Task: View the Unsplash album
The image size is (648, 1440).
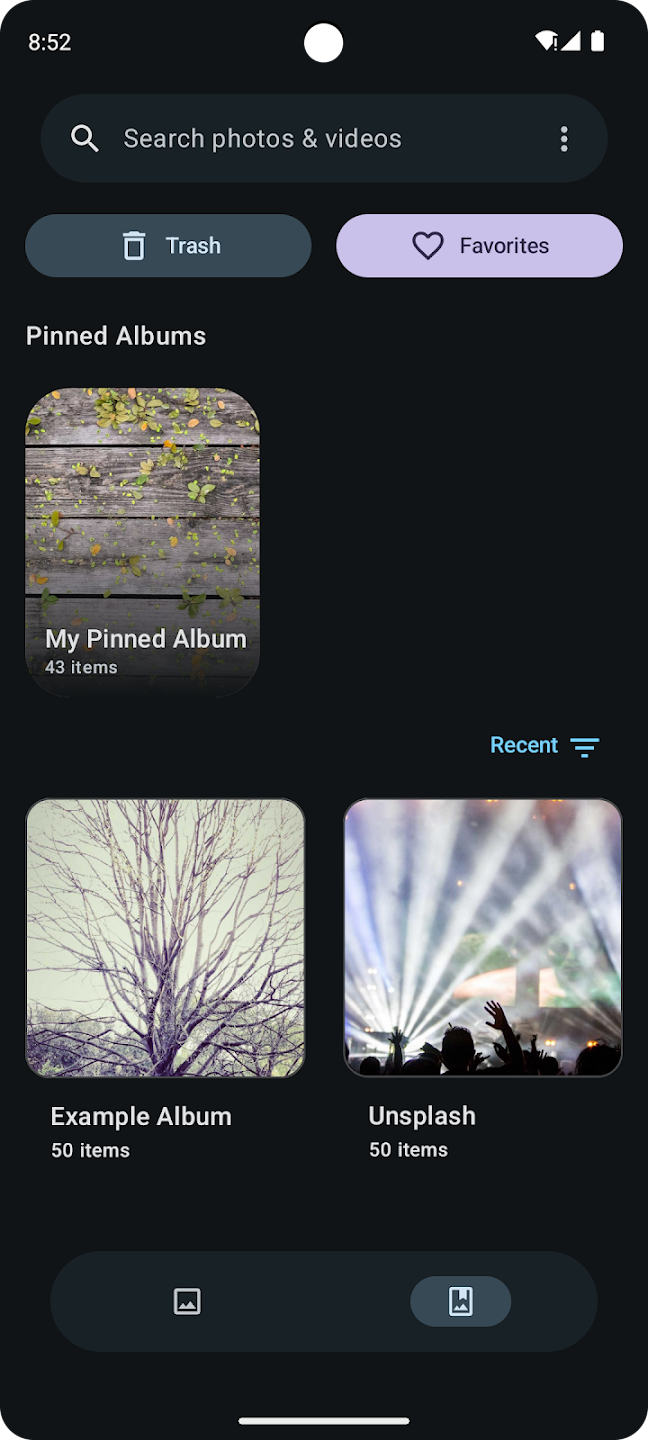Action: click(483, 938)
